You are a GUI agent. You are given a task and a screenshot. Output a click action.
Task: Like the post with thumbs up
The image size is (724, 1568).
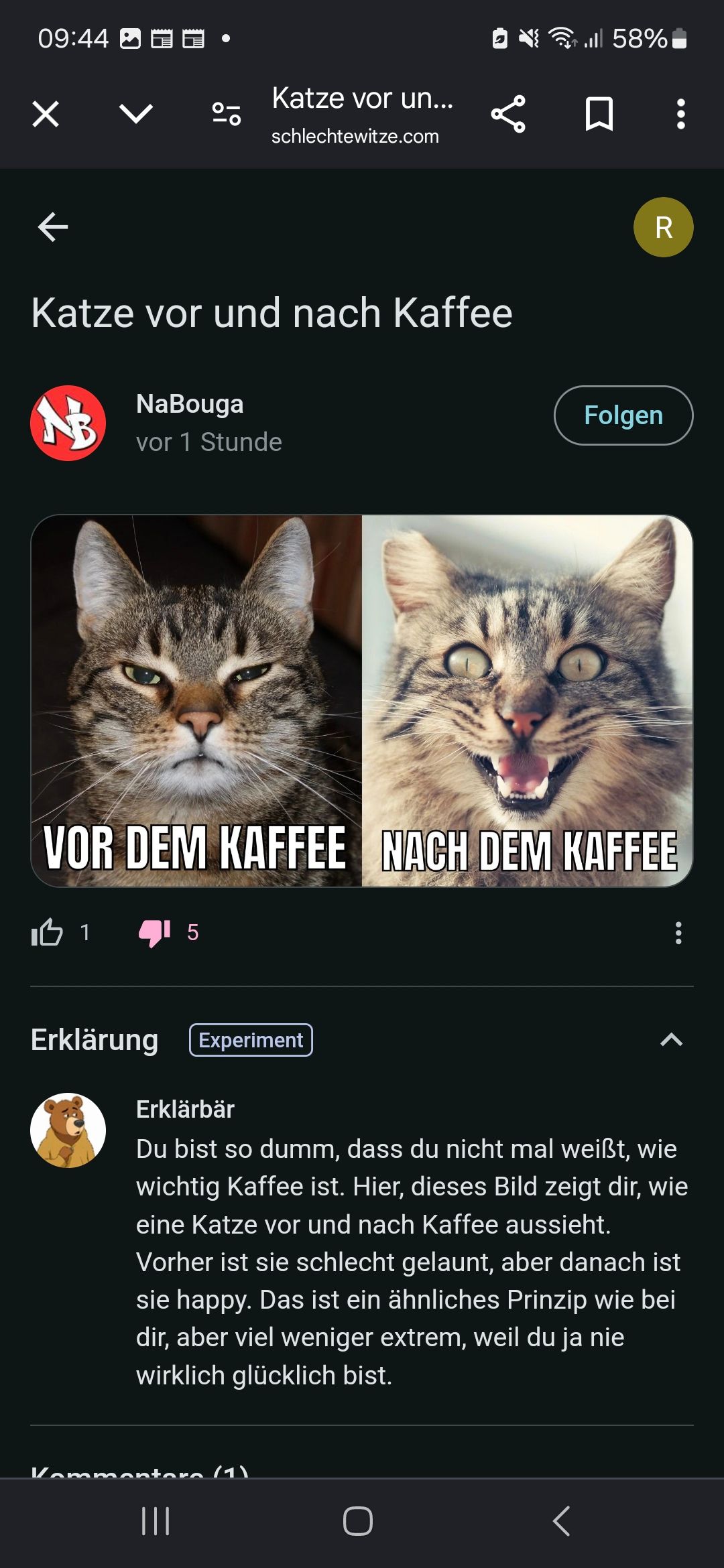pyautogui.click(x=48, y=932)
